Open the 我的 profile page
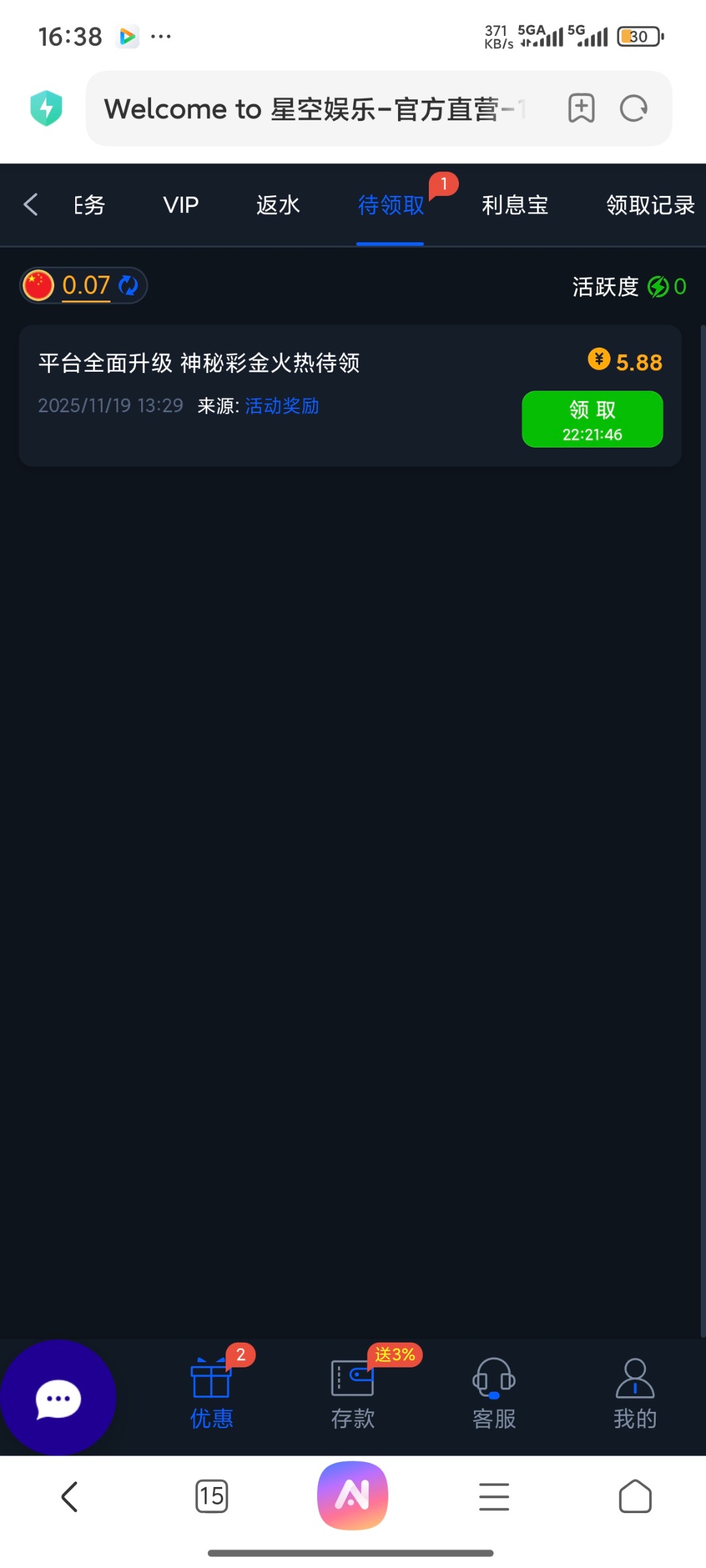 [x=635, y=1393]
